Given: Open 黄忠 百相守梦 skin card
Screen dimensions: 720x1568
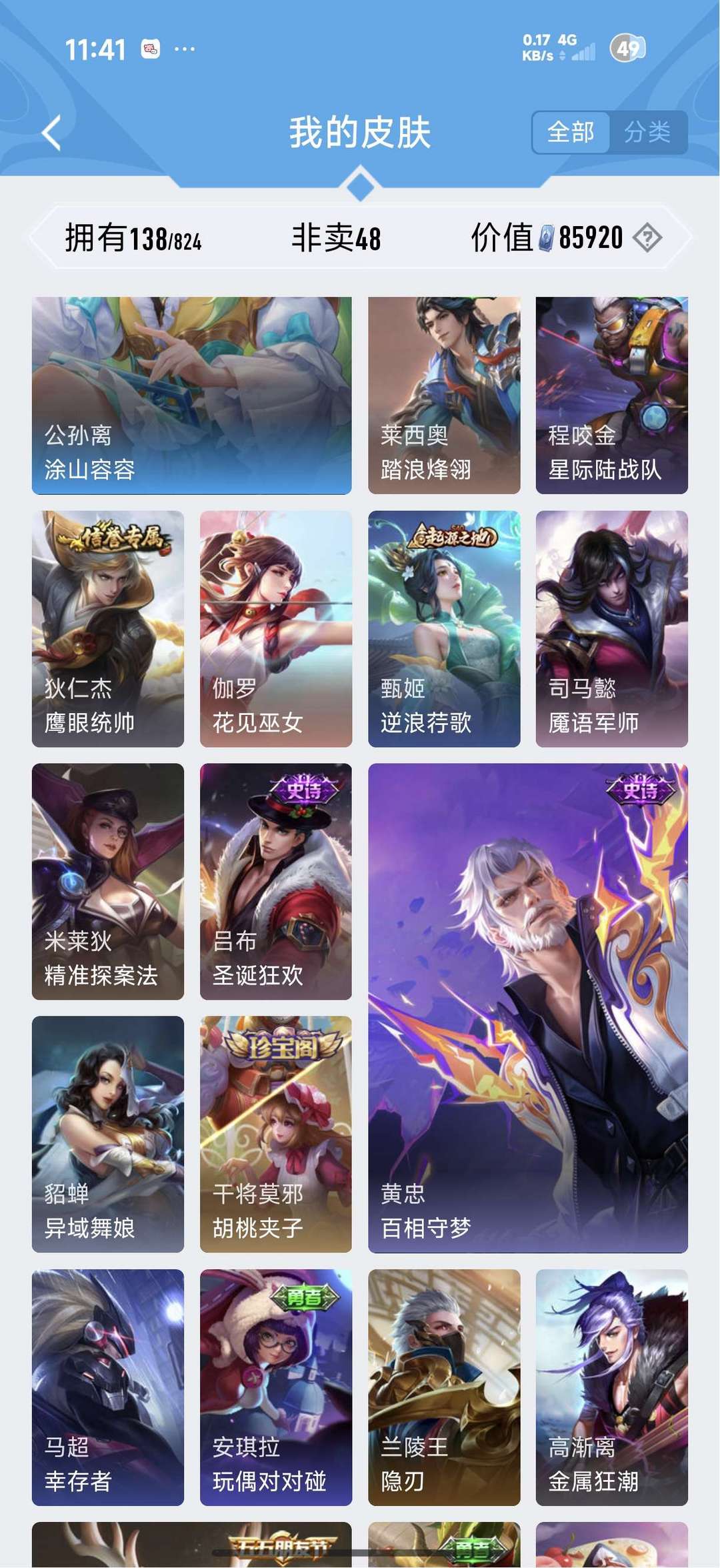Looking at the screenshot, I should 528,1008.
